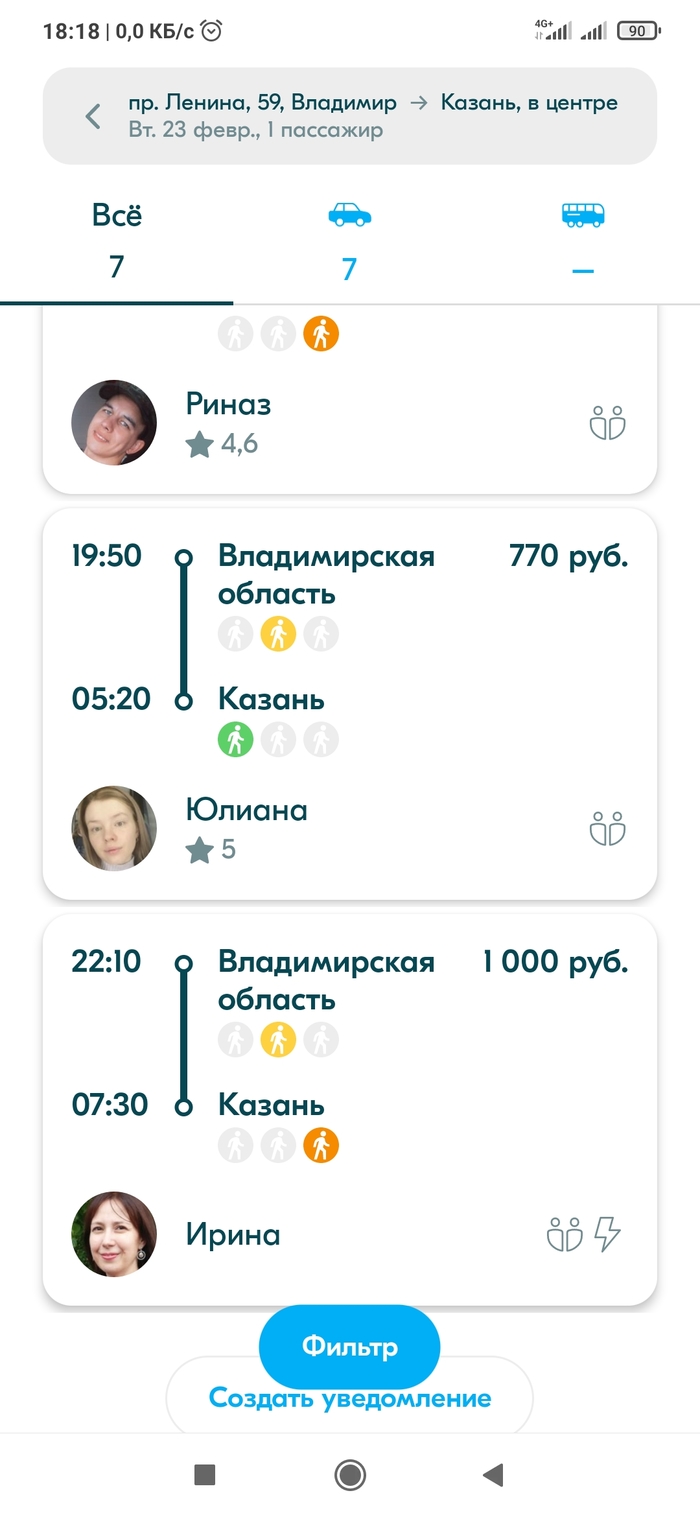Edit the Владимир → Казань route search
Screen dimensions: 700x1517
tap(372, 115)
